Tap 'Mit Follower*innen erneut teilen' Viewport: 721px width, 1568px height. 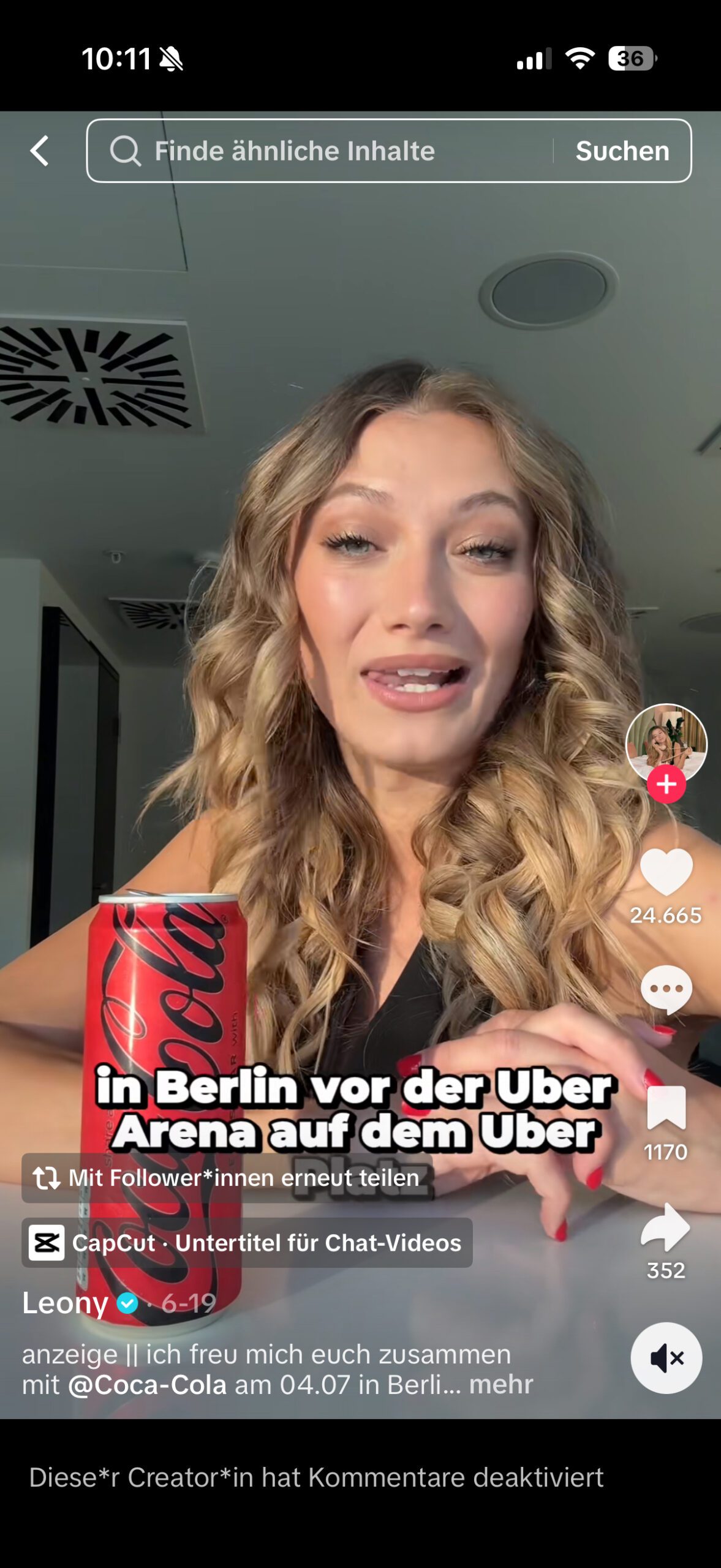[x=227, y=1177]
